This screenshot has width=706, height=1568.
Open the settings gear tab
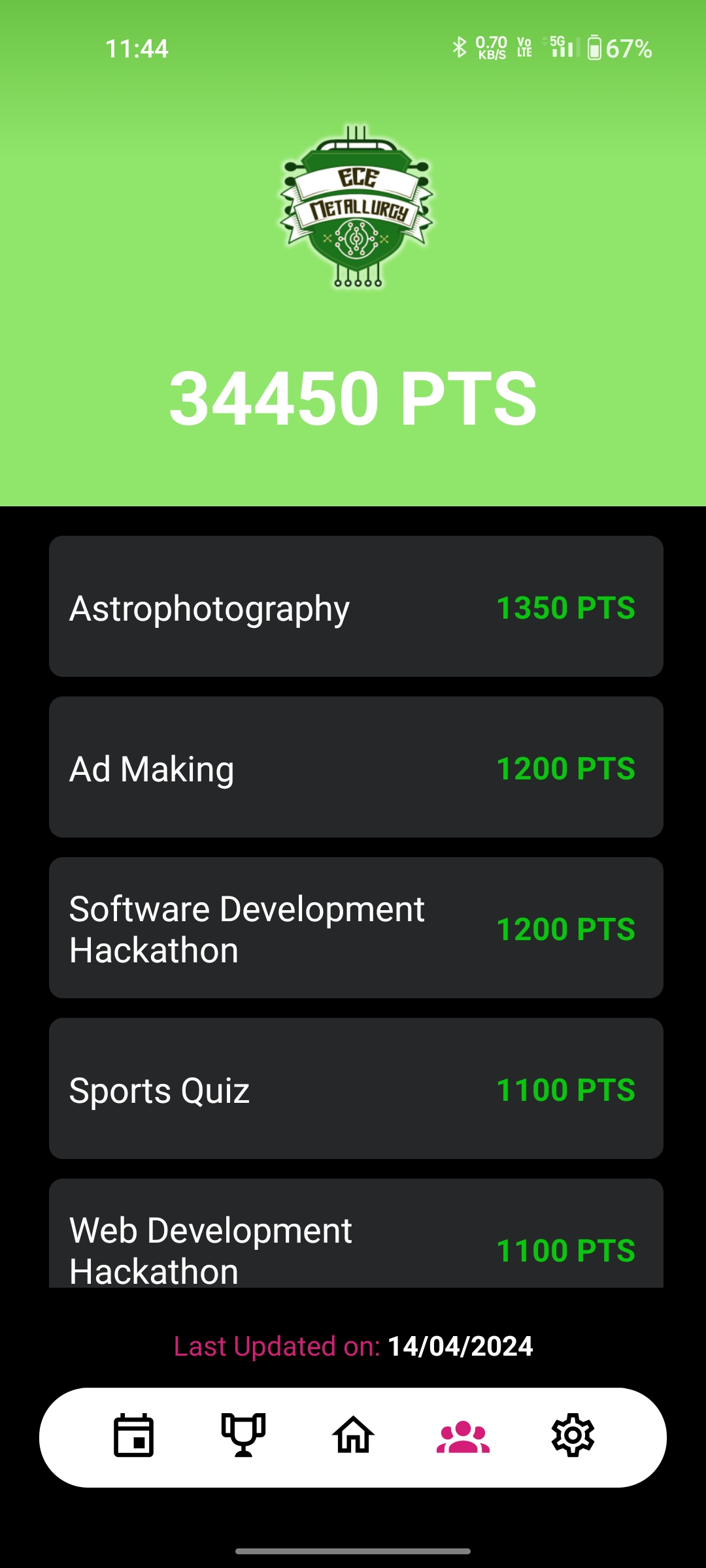pyautogui.click(x=573, y=1435)
